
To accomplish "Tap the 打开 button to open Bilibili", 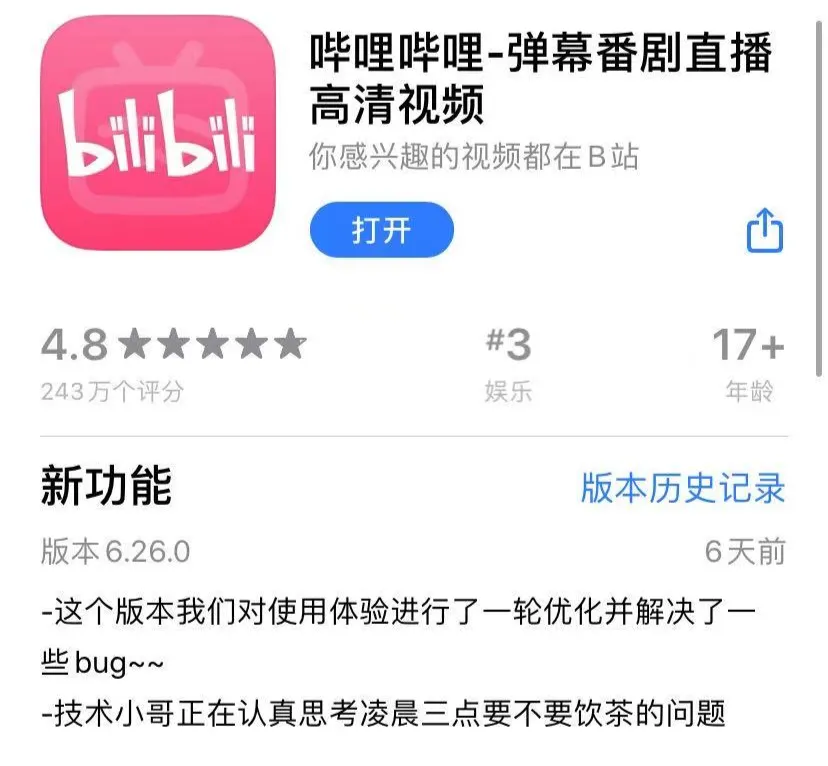I will tap(381, 230).
